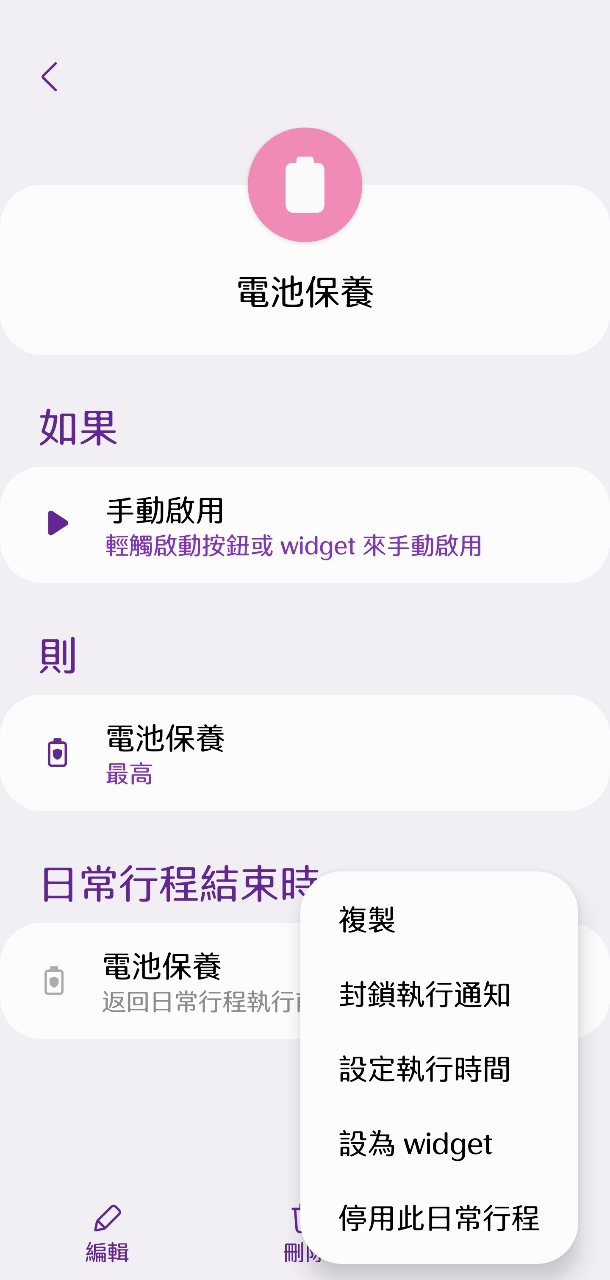Tap the 編輯 button
This screenshot has width=610, height=1280.
point(107,1234)
